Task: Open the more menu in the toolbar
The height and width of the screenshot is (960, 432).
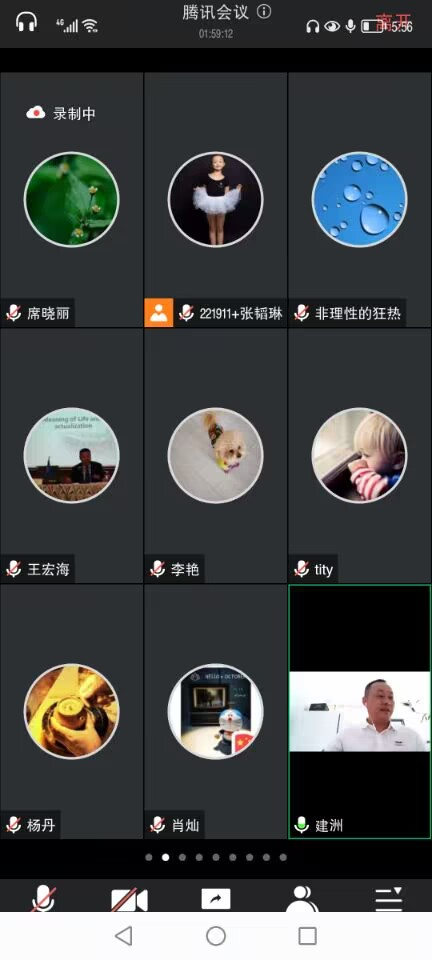Action: coord(389,898)
